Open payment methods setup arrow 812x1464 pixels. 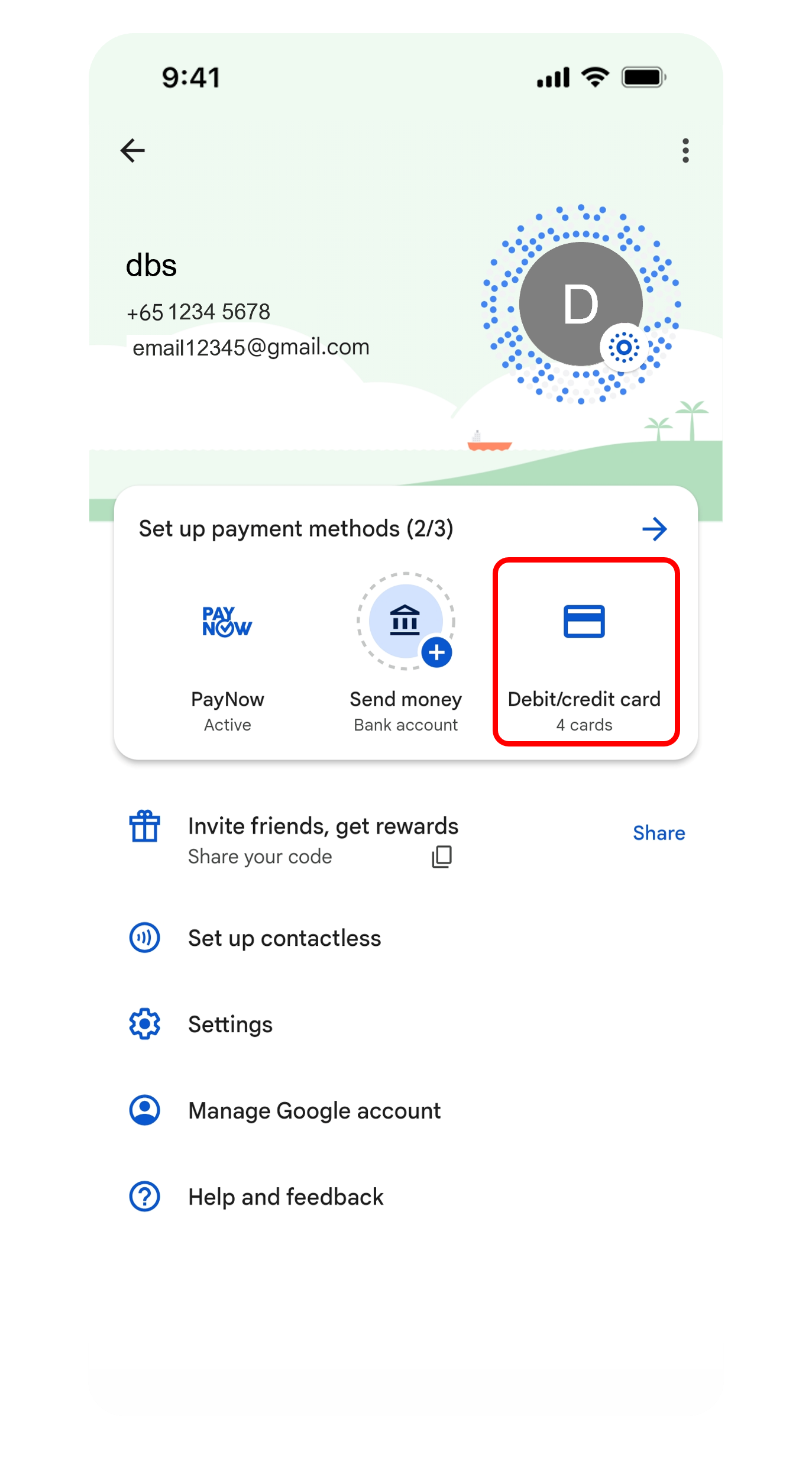click(x=654, y=529)
